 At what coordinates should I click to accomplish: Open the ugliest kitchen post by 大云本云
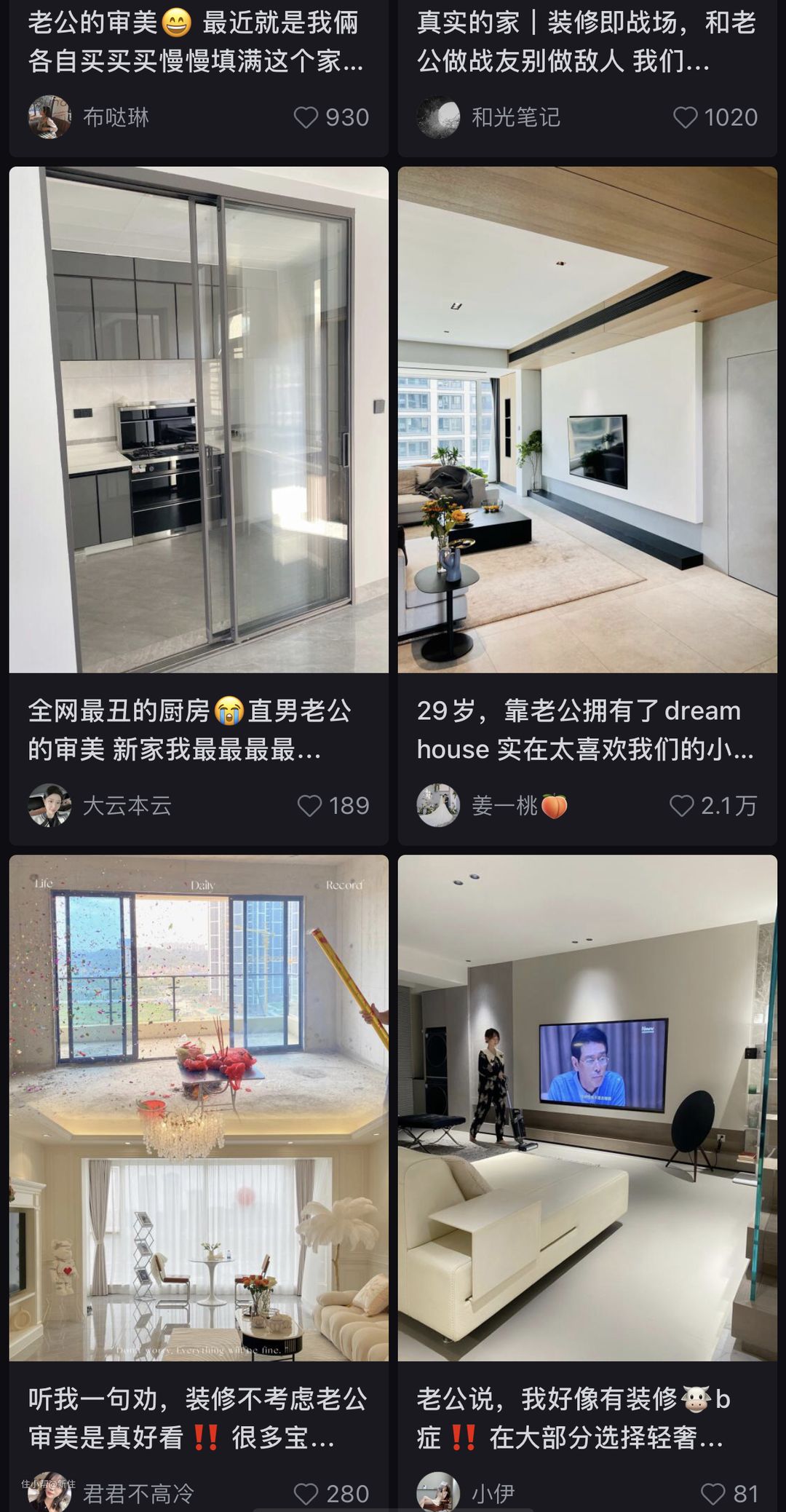tap(199, 420)
